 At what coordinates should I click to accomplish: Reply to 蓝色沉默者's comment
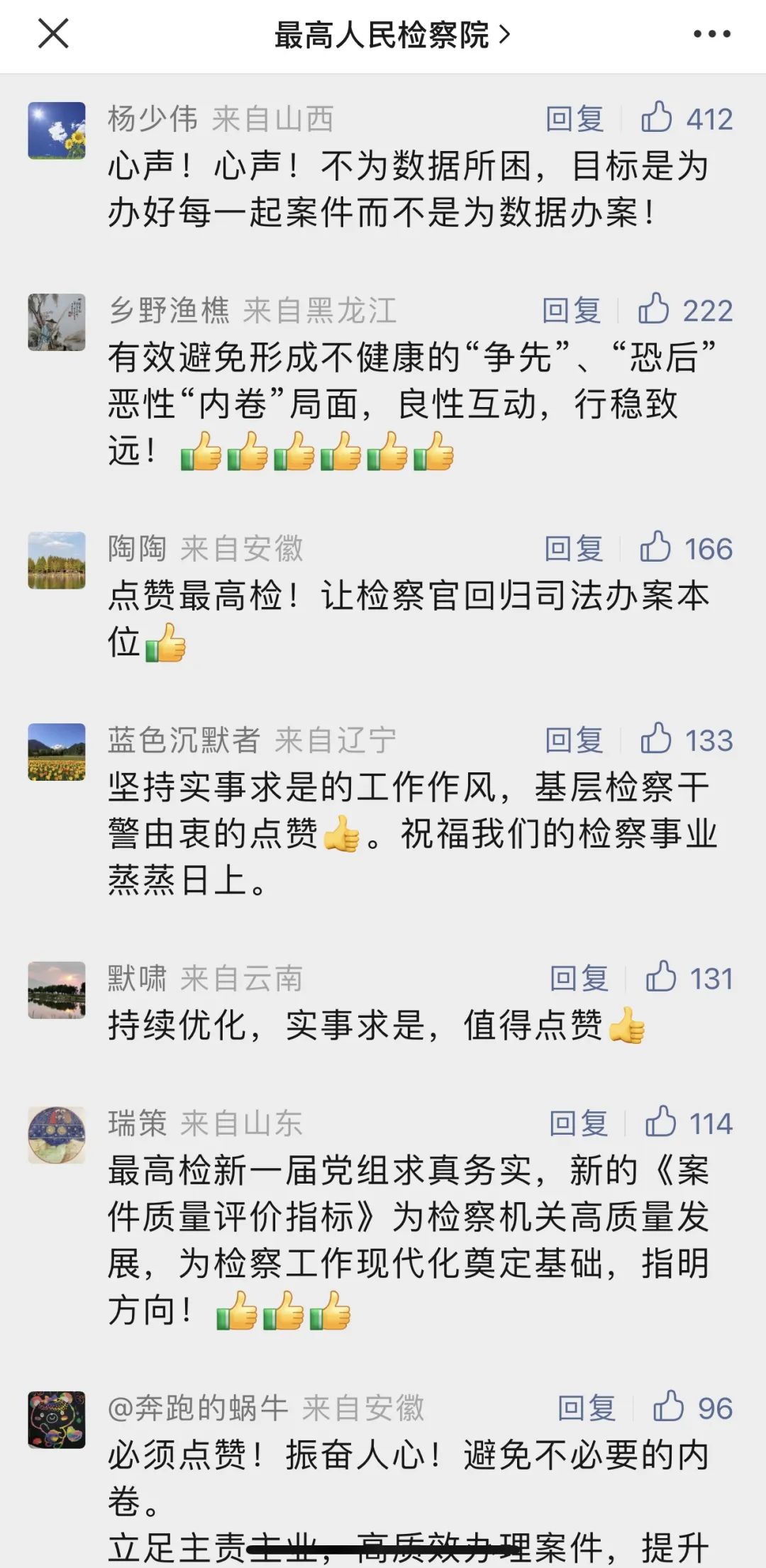[x=574, y=740]
